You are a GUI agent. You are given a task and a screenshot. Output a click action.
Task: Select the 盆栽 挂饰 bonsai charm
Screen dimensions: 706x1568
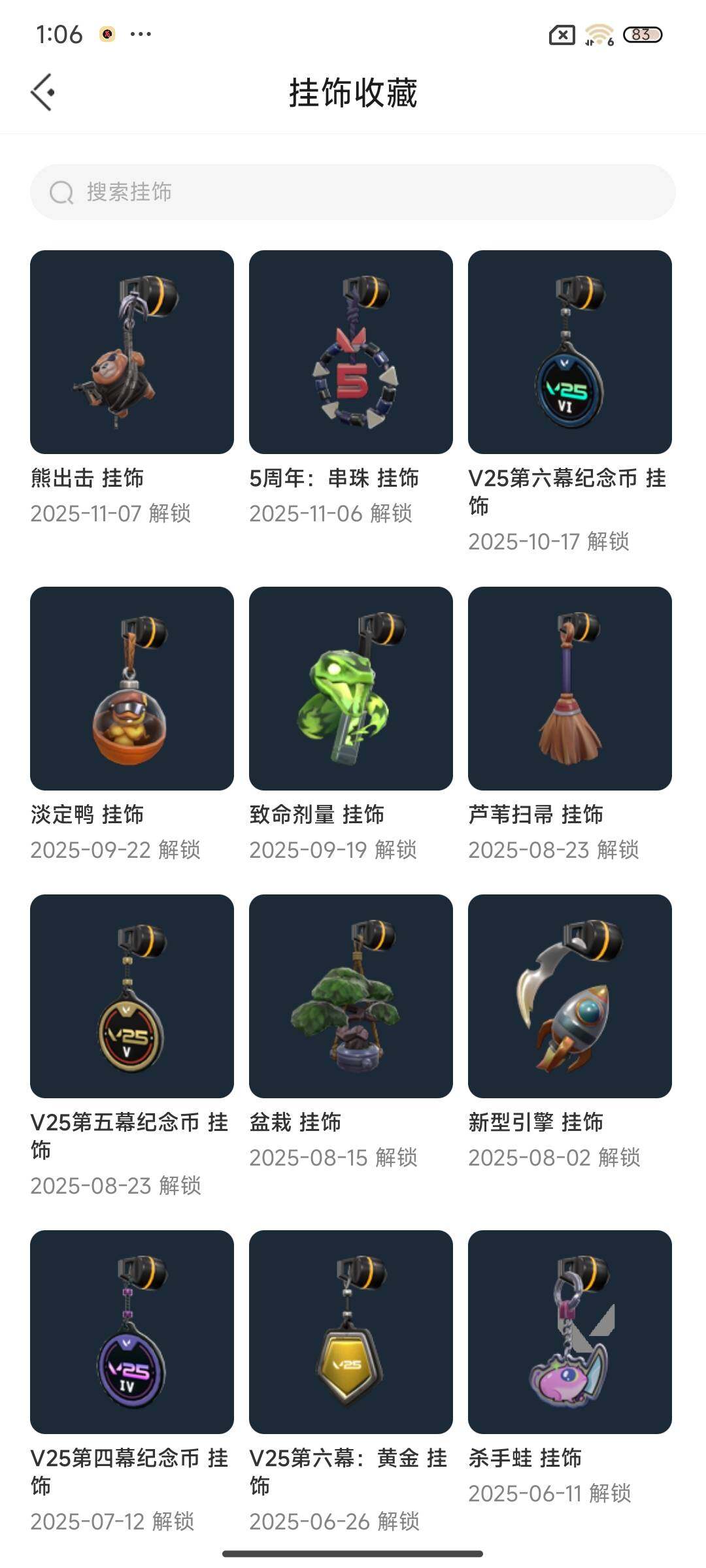[x=351, y=996]
